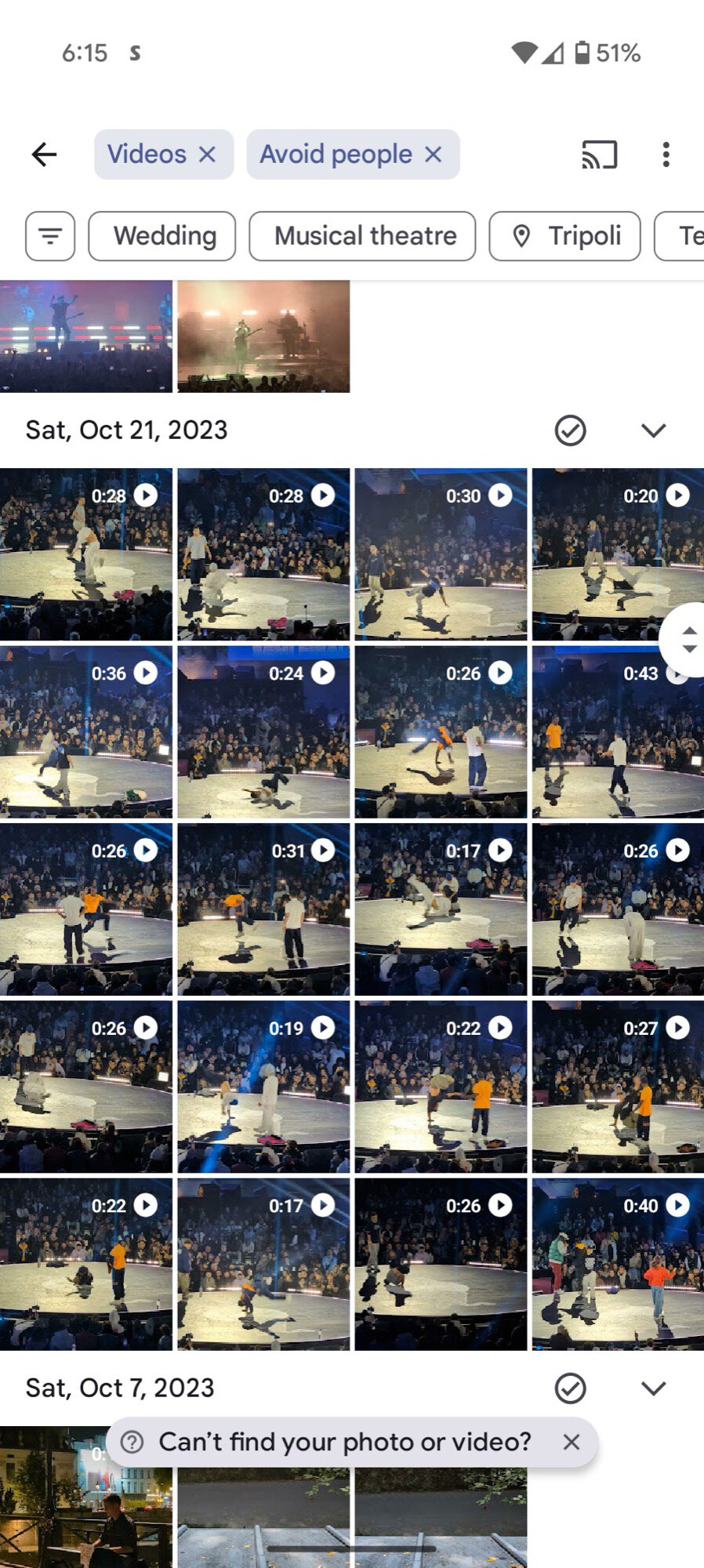Screen dimensions: 704x1568
Task: Select all videos from Oct 21, 2023
Action: coord(570,430)
